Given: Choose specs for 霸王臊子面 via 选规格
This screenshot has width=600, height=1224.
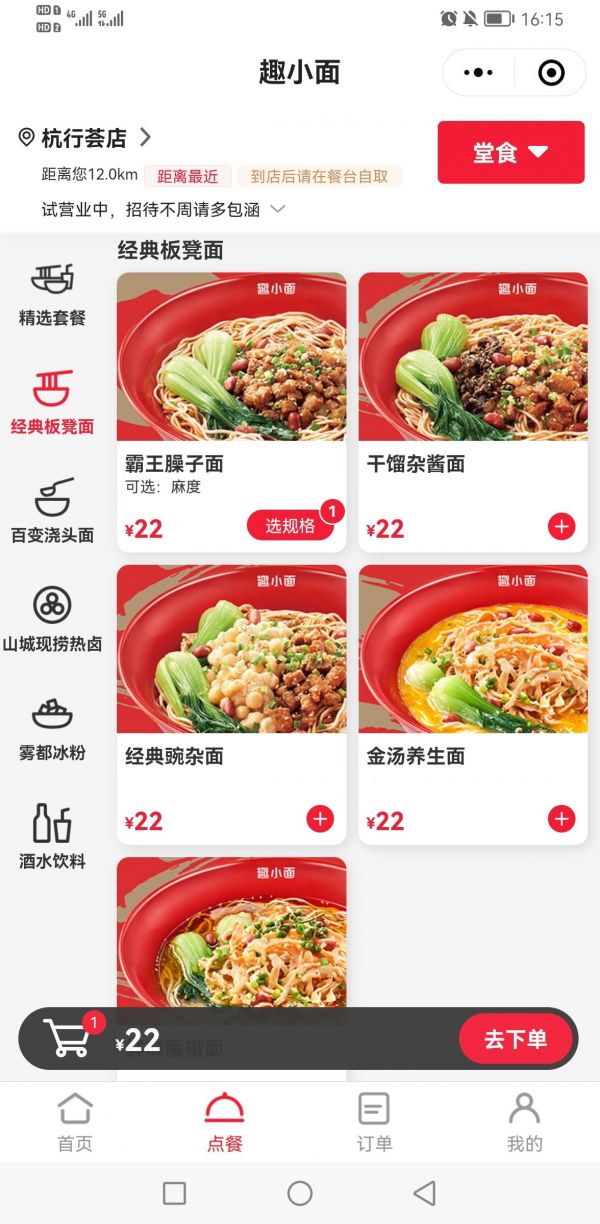Looking at the screenshot, I should point(290,526).
